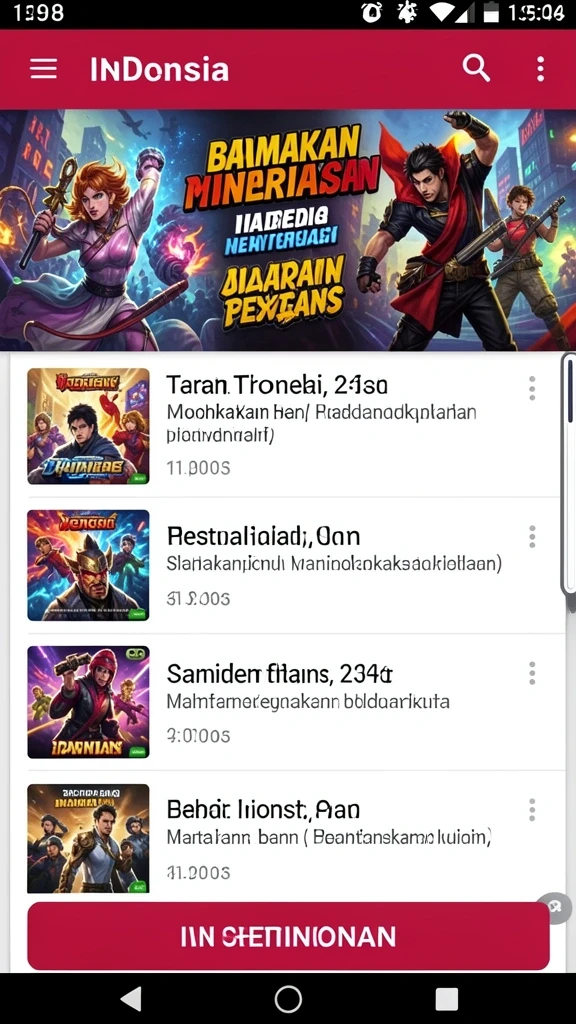This screenshot has height=1024, width=576.
Task: Open the hamburger drawer menu
Action: [44, 69]
